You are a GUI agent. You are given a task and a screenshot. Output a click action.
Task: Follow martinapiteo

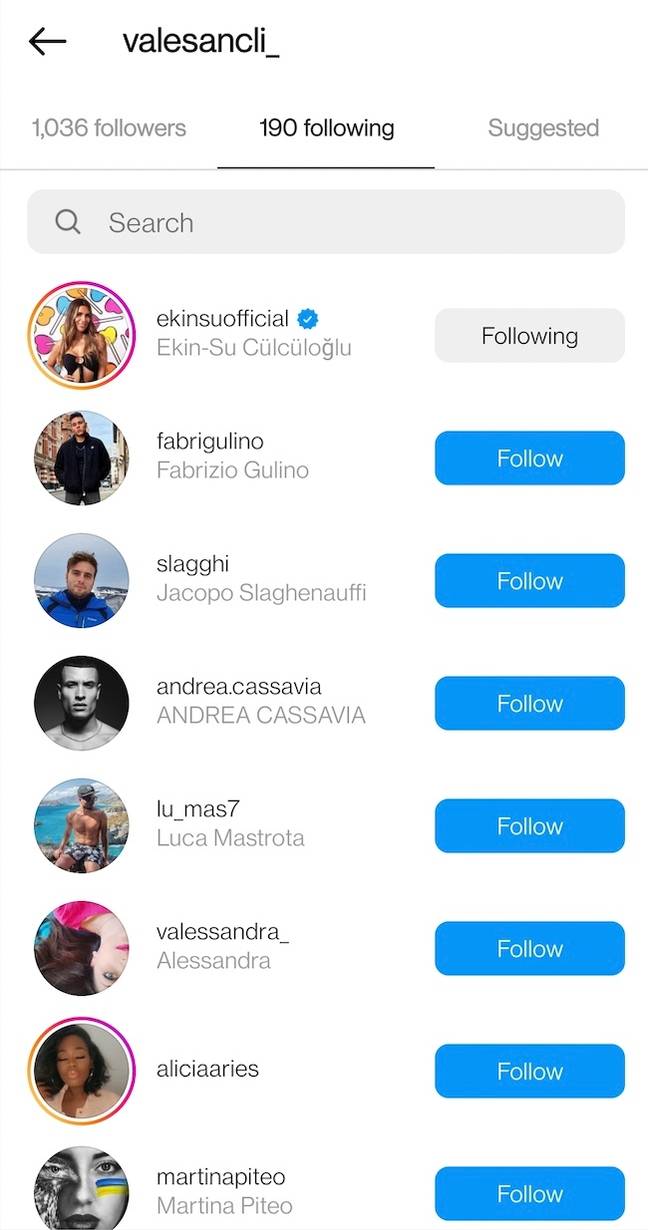529,1193
